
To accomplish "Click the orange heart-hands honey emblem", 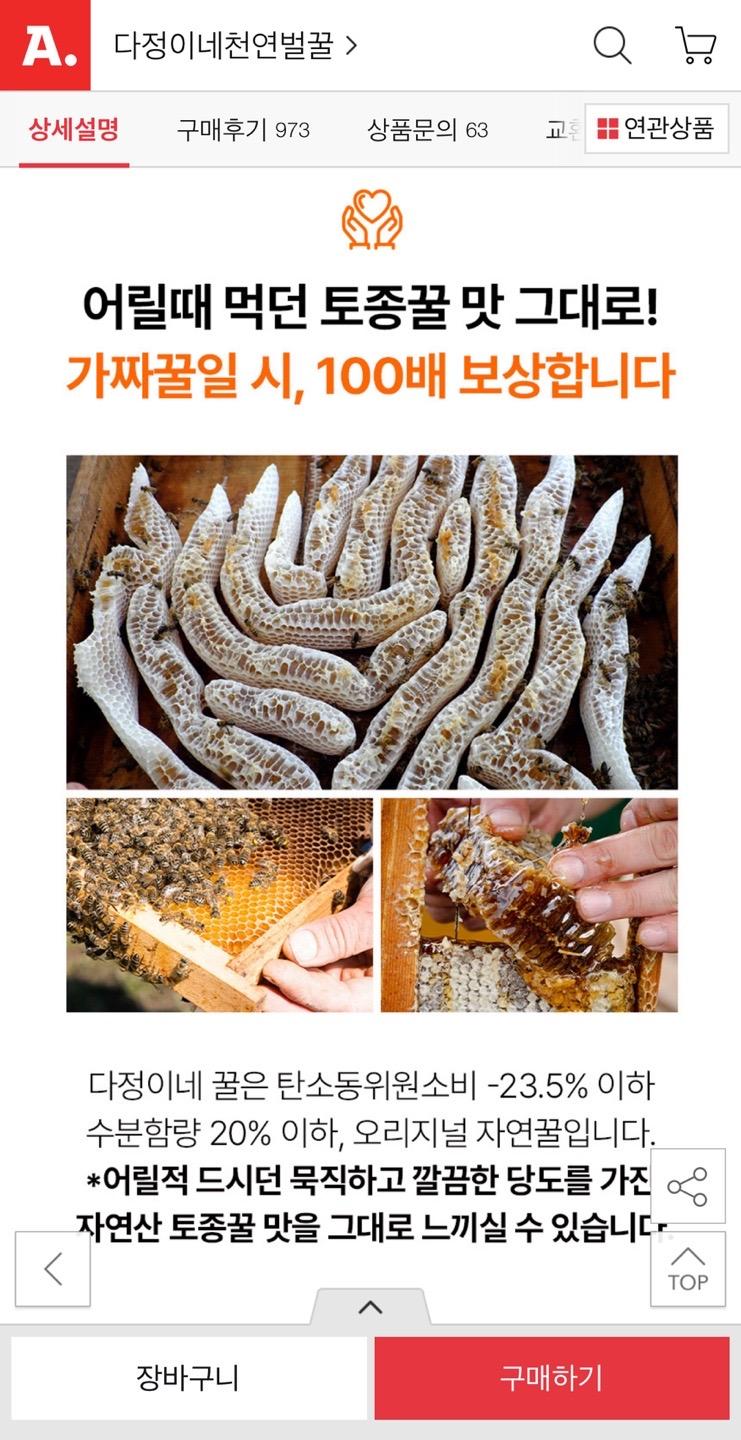I will [370, 218].
